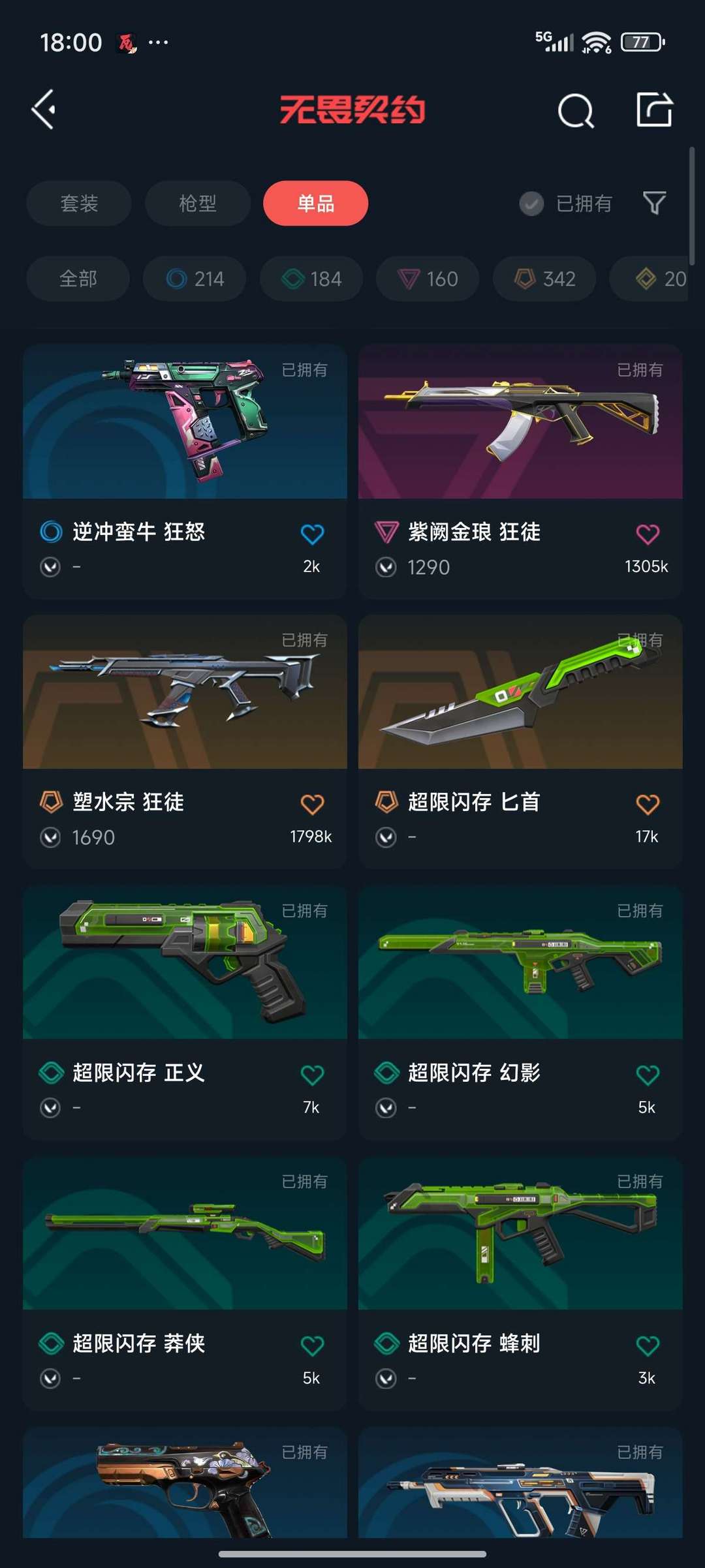
Task: Select the 单品 tab
Action: (316, 204)
